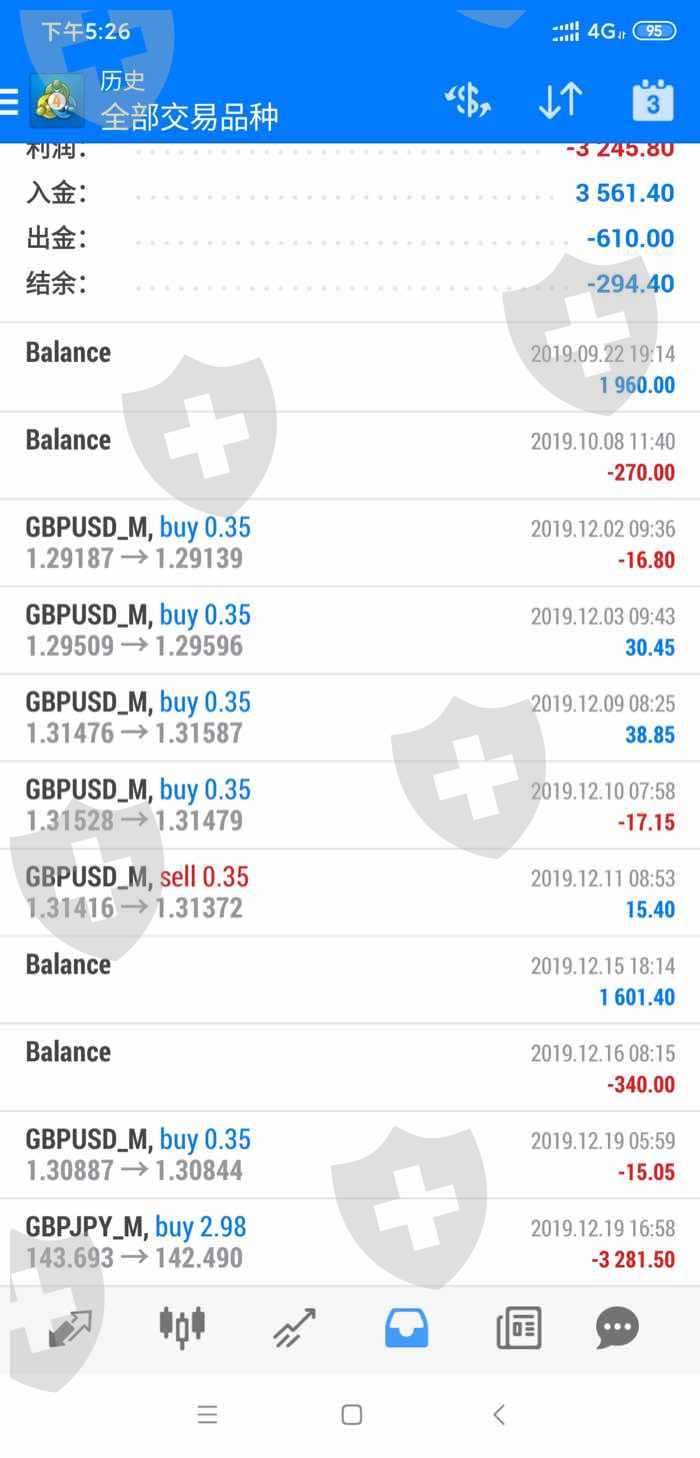Viewport: 700px width, 1458px height.
Task: Open the News tab
Action: pos(519,1328)
